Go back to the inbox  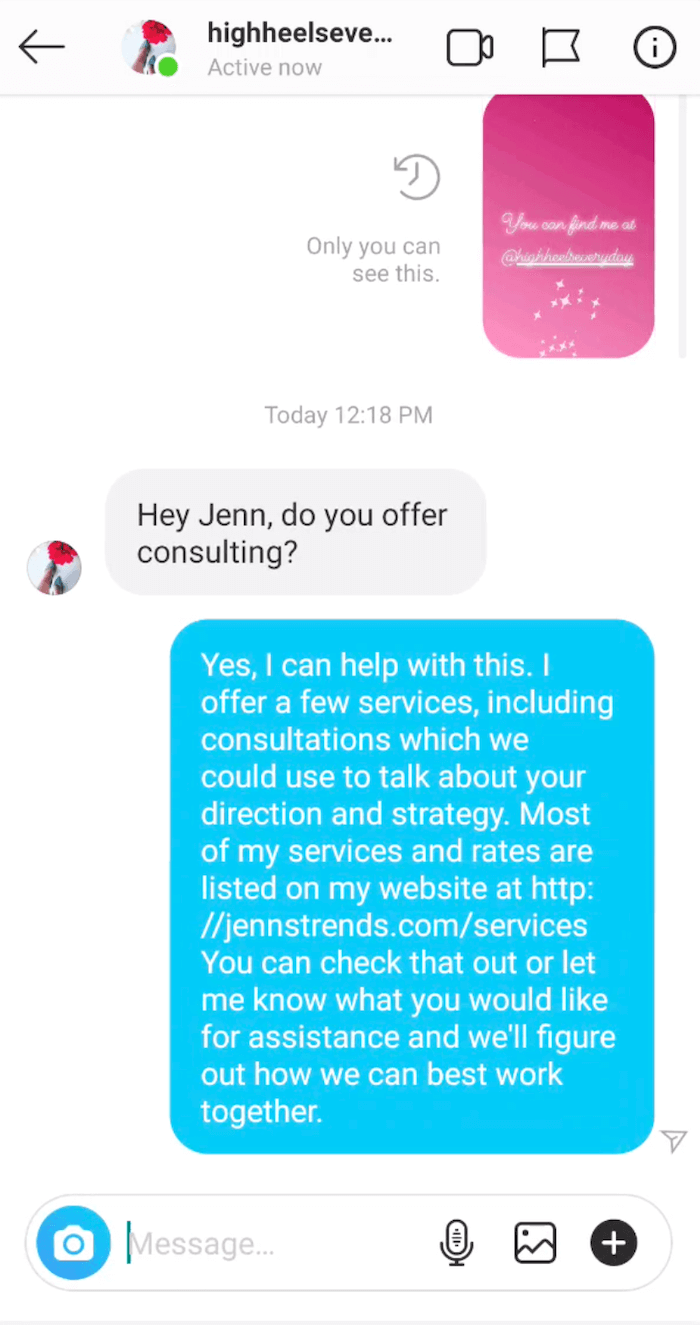click(x=41, y=47)
